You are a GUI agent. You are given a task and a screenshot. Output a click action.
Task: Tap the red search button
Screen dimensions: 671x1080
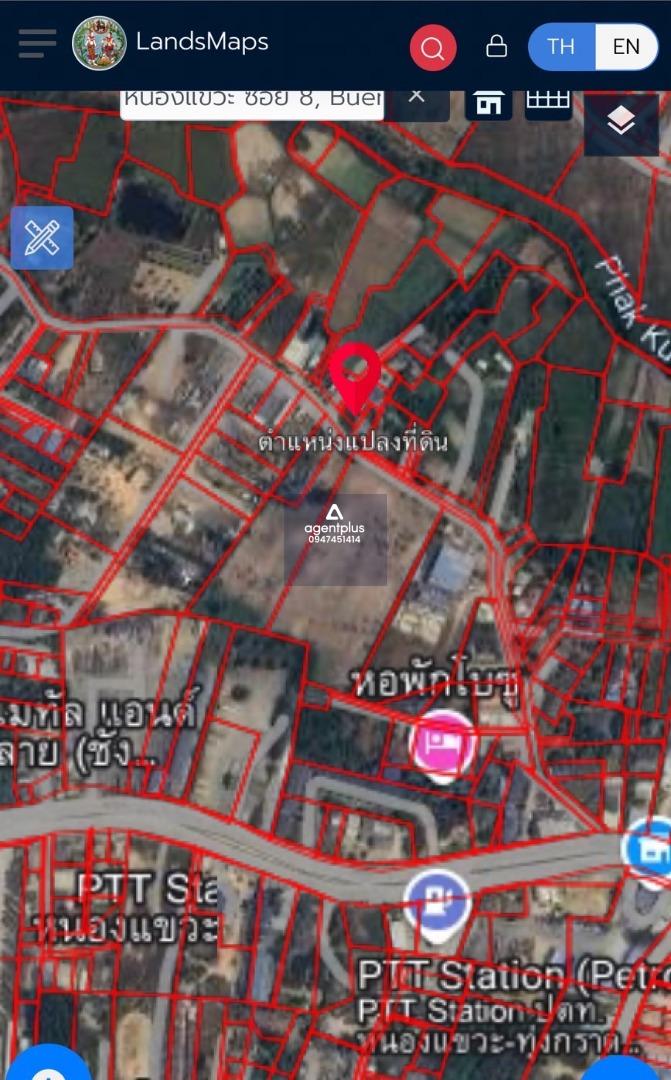tap(433, 48)
